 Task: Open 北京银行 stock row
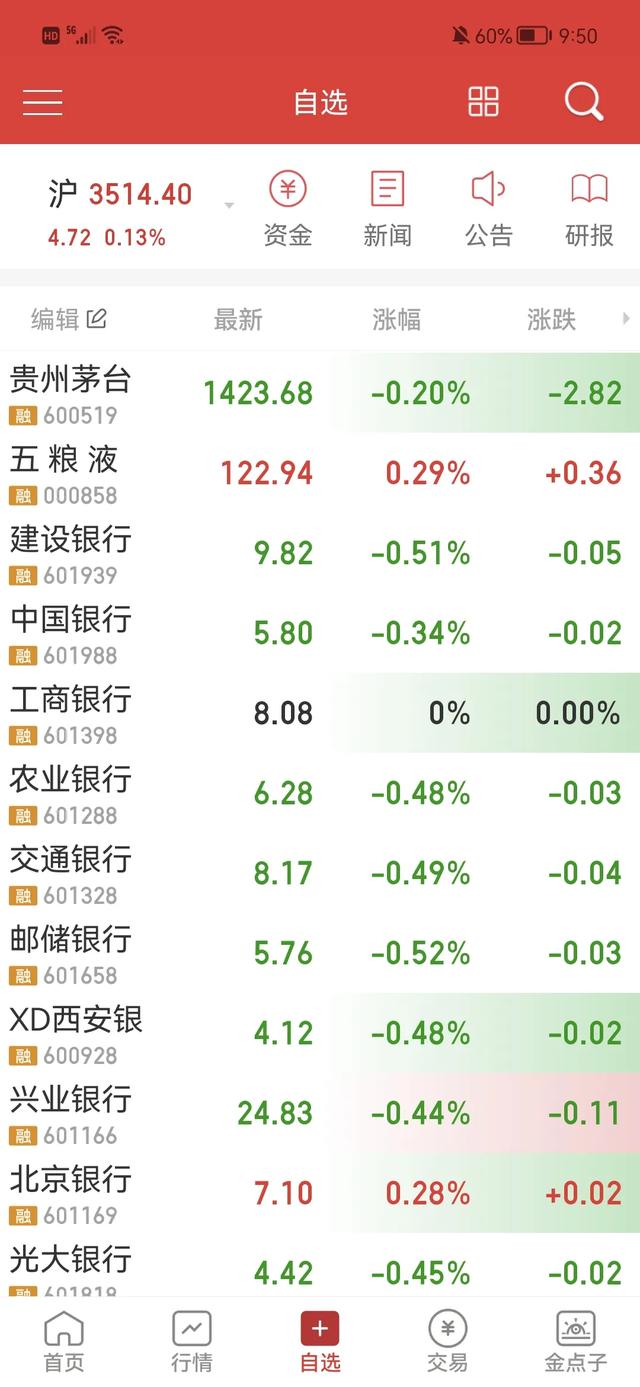pos(320,1192)
